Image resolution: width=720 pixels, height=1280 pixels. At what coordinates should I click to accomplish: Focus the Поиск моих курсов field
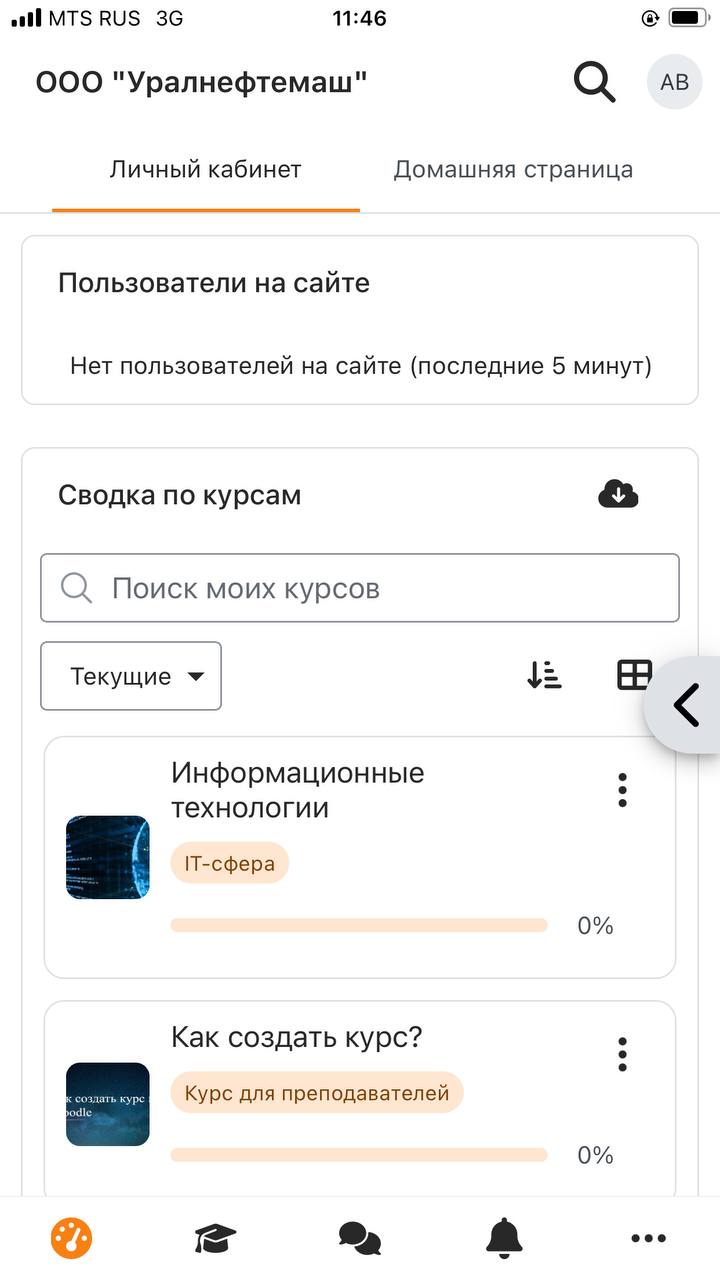click(360, 588)
